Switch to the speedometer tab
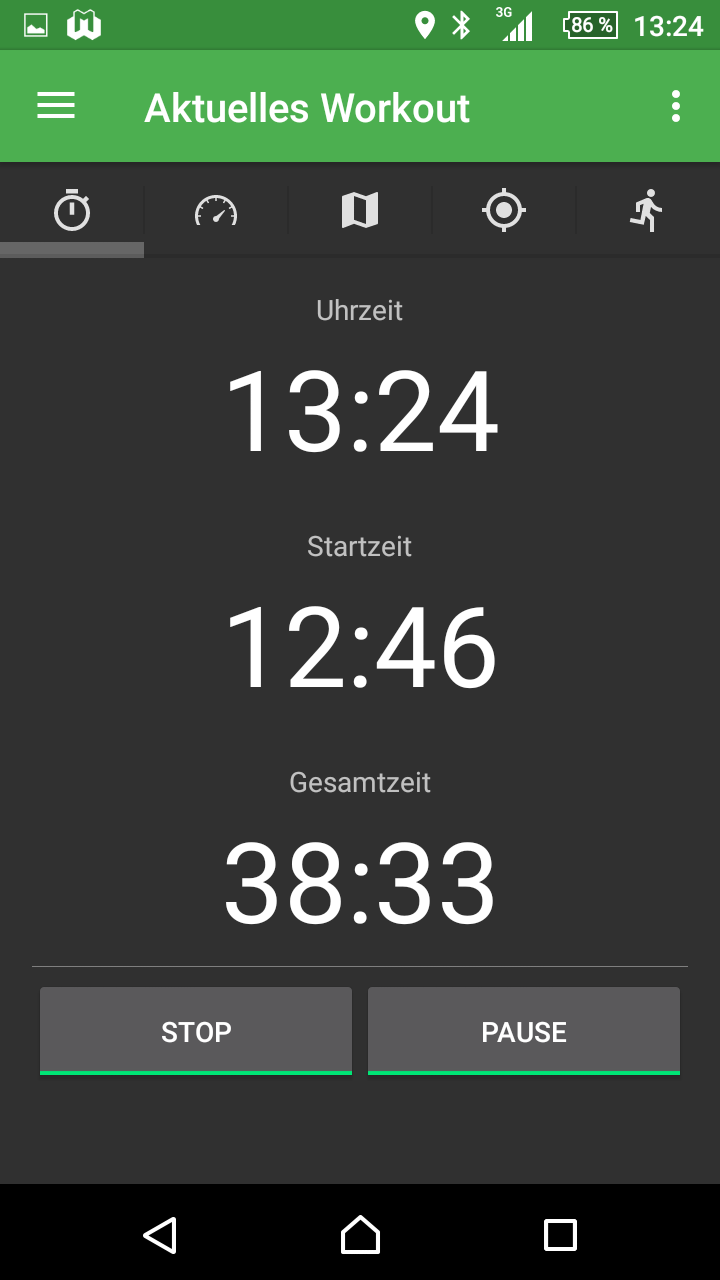This screenshot has width=720, height=1280. point(216,210)
